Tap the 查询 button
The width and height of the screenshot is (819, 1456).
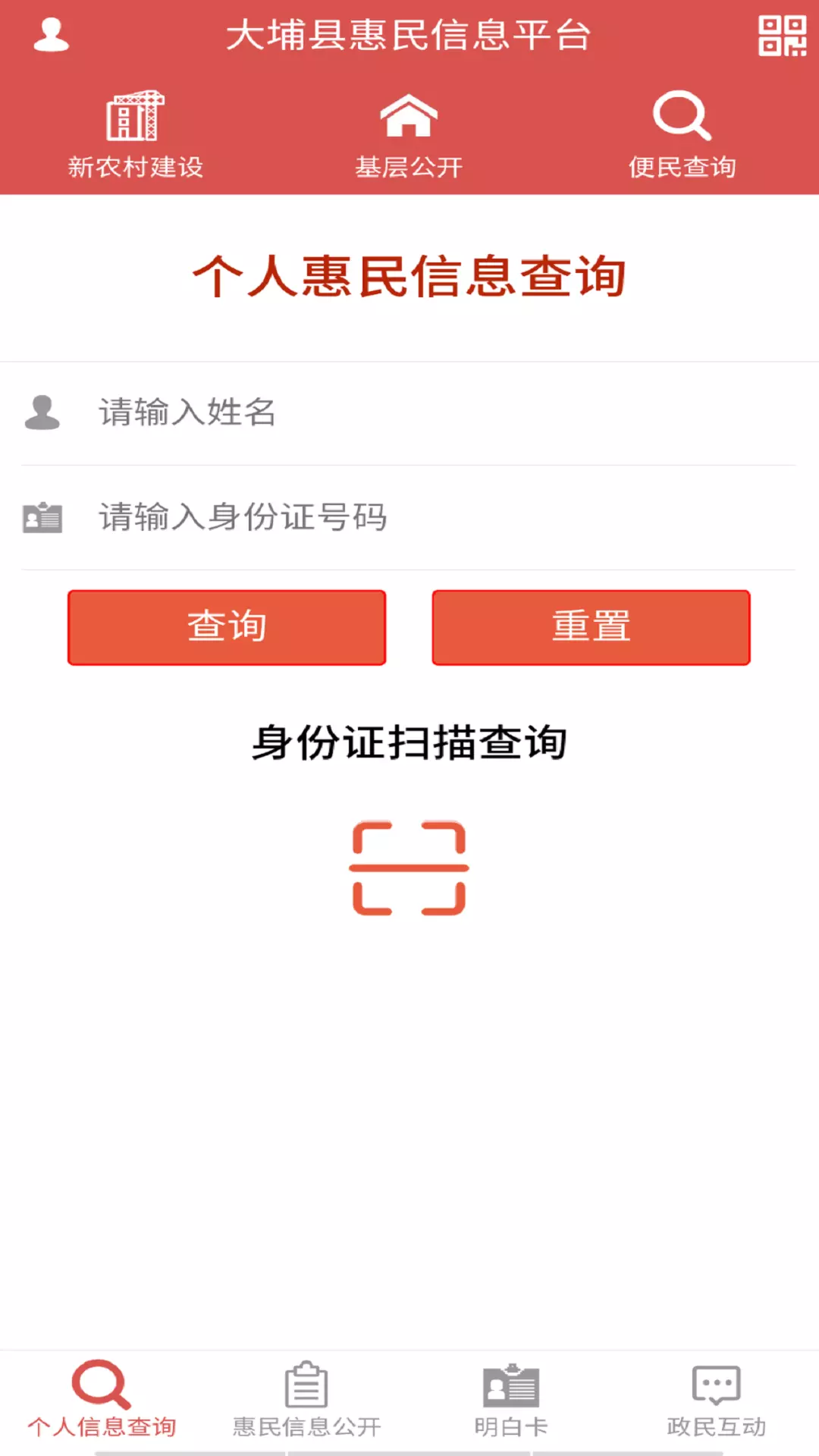(227, 628)
